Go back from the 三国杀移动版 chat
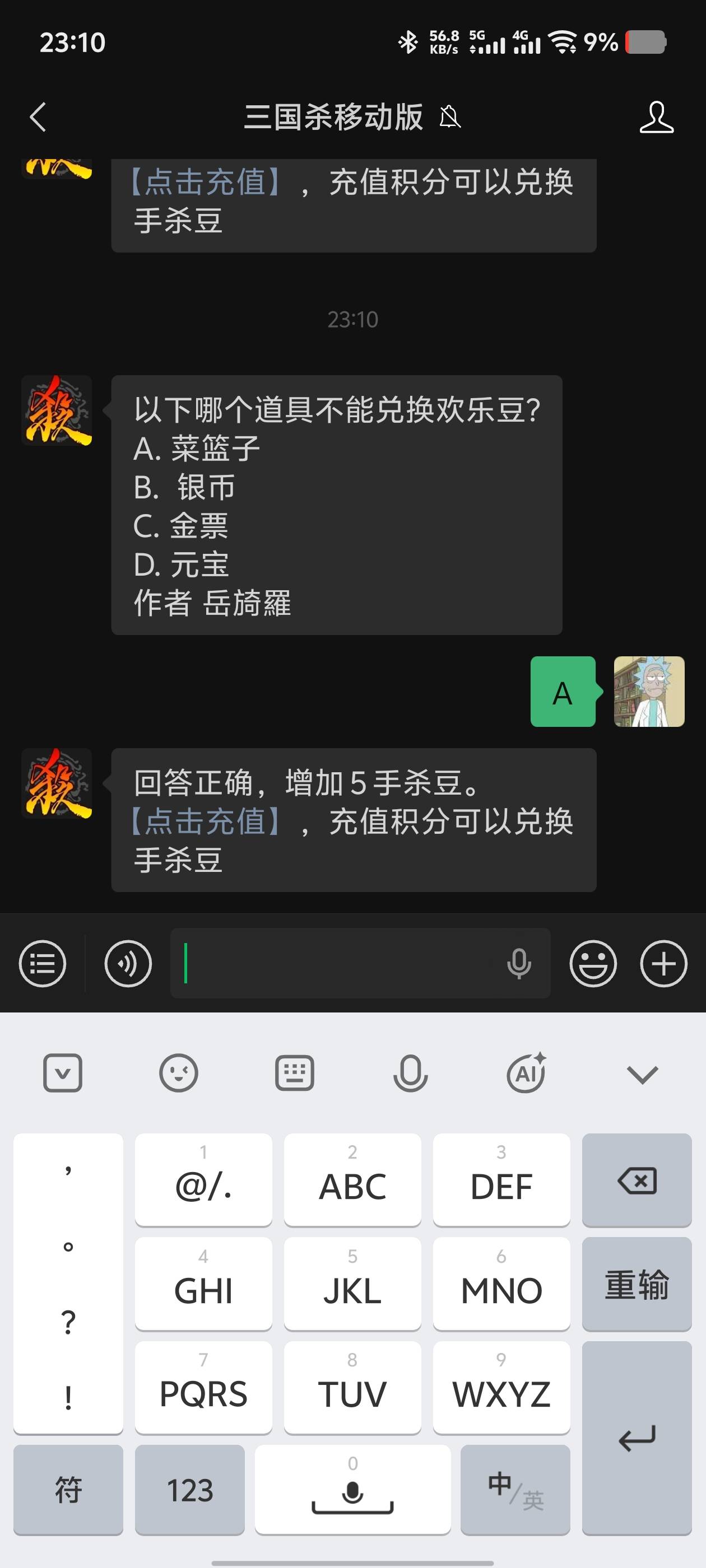This screenshot has width=706, height=1568. 38,117
